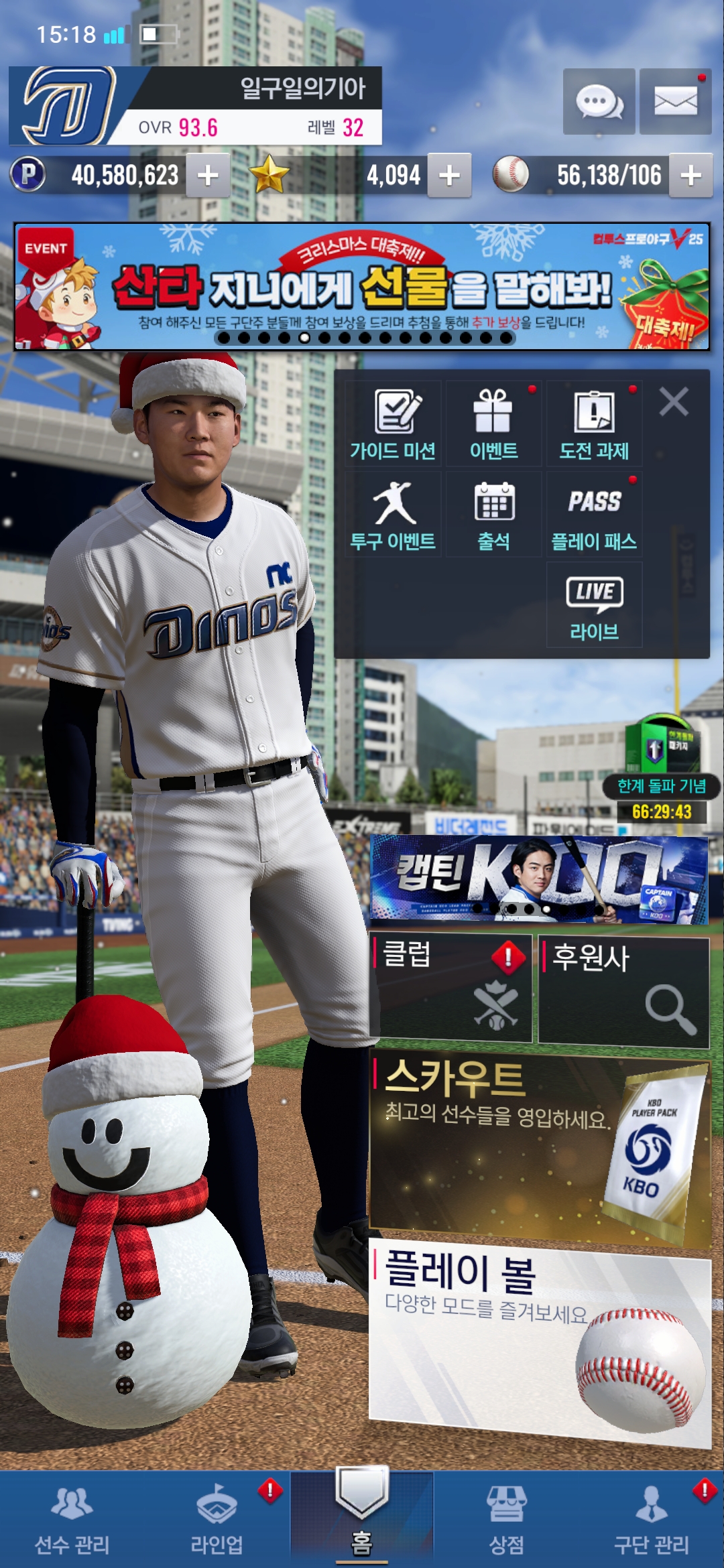Close the quick menu panel
The width and height of the screenshot is (724, 1568).
[674, 402]
